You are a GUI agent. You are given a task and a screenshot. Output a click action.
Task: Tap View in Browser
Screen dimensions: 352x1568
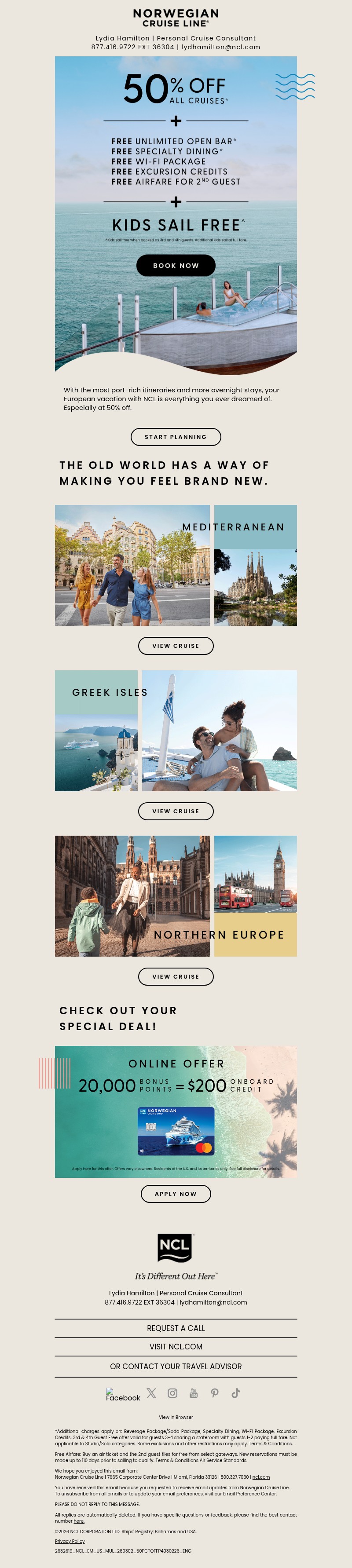click(176, 1417)
